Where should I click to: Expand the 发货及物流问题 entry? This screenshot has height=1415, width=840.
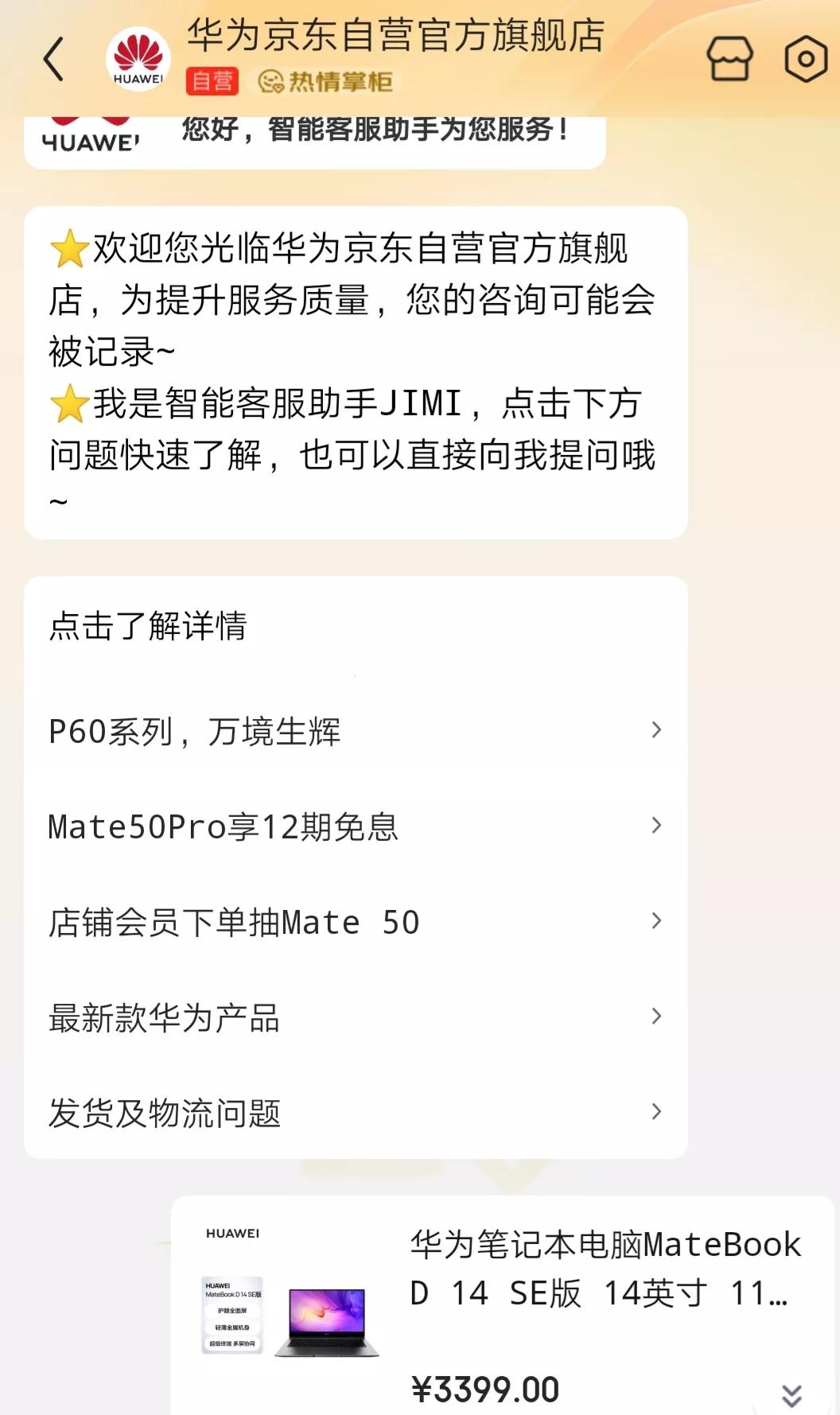(x=350, y=1114)
